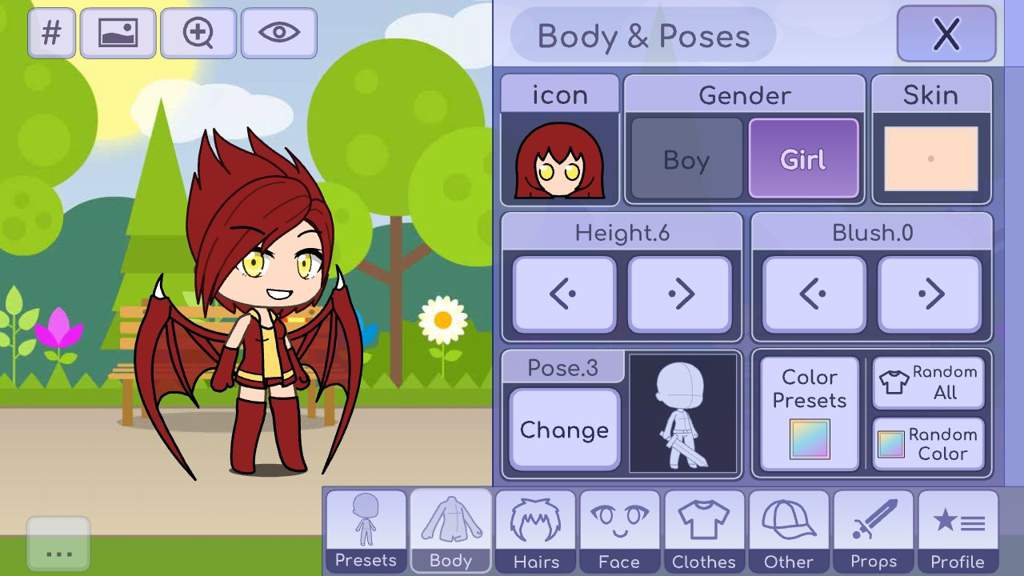Decrease Height with the left arrow
1024x576 pixels.
pyautogui.click(x=564, y=294)
